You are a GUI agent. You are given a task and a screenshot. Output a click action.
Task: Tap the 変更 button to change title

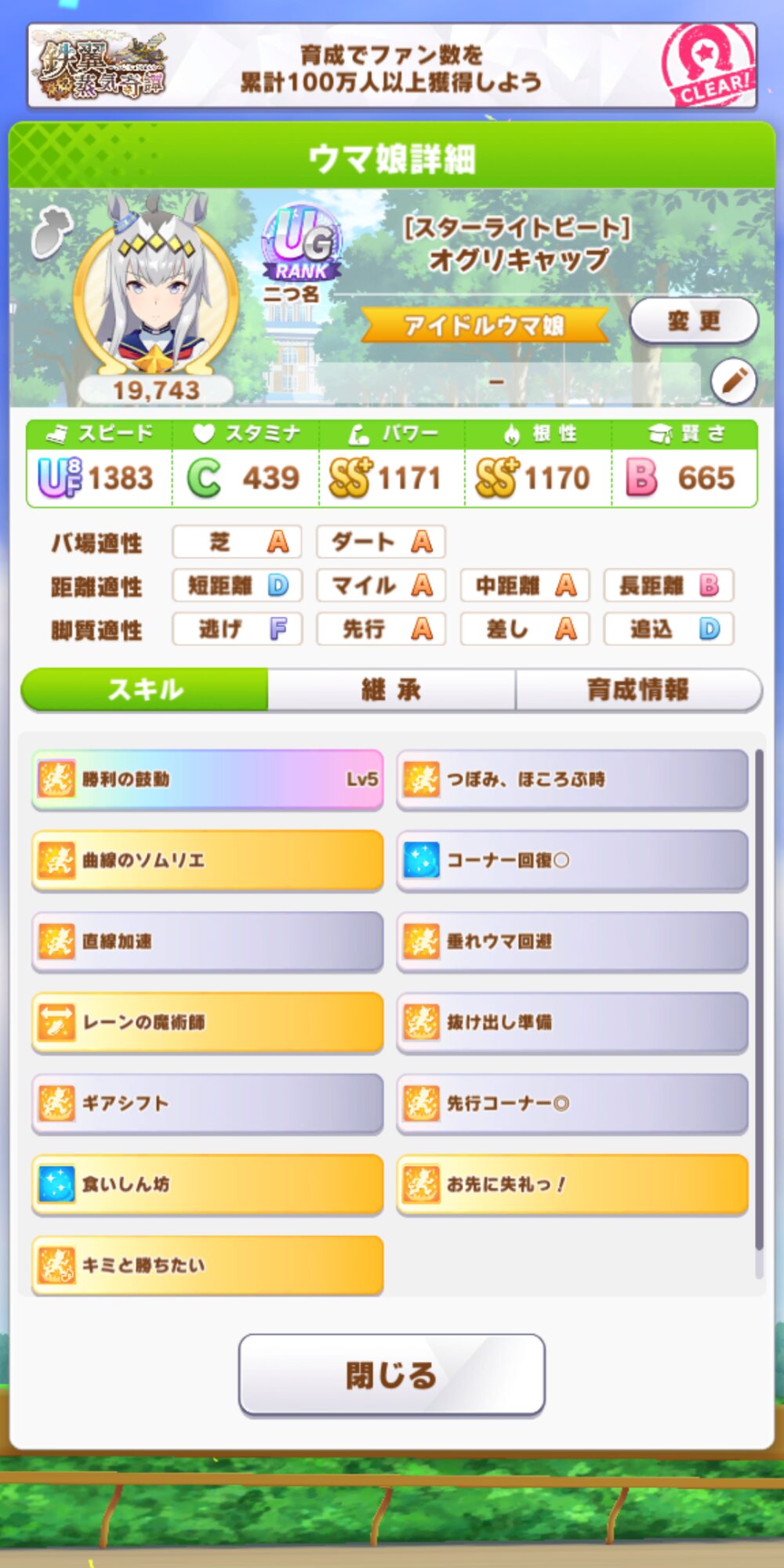[694, 321]
